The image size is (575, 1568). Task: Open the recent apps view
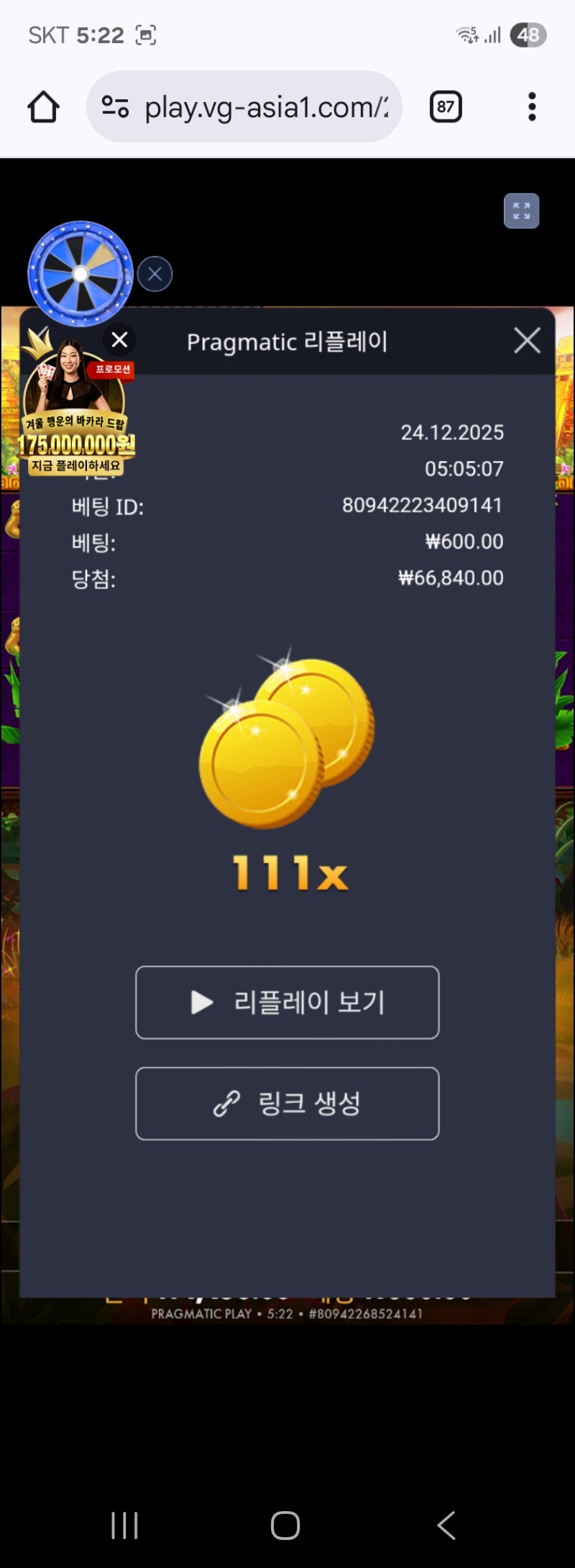(124, 1525)
